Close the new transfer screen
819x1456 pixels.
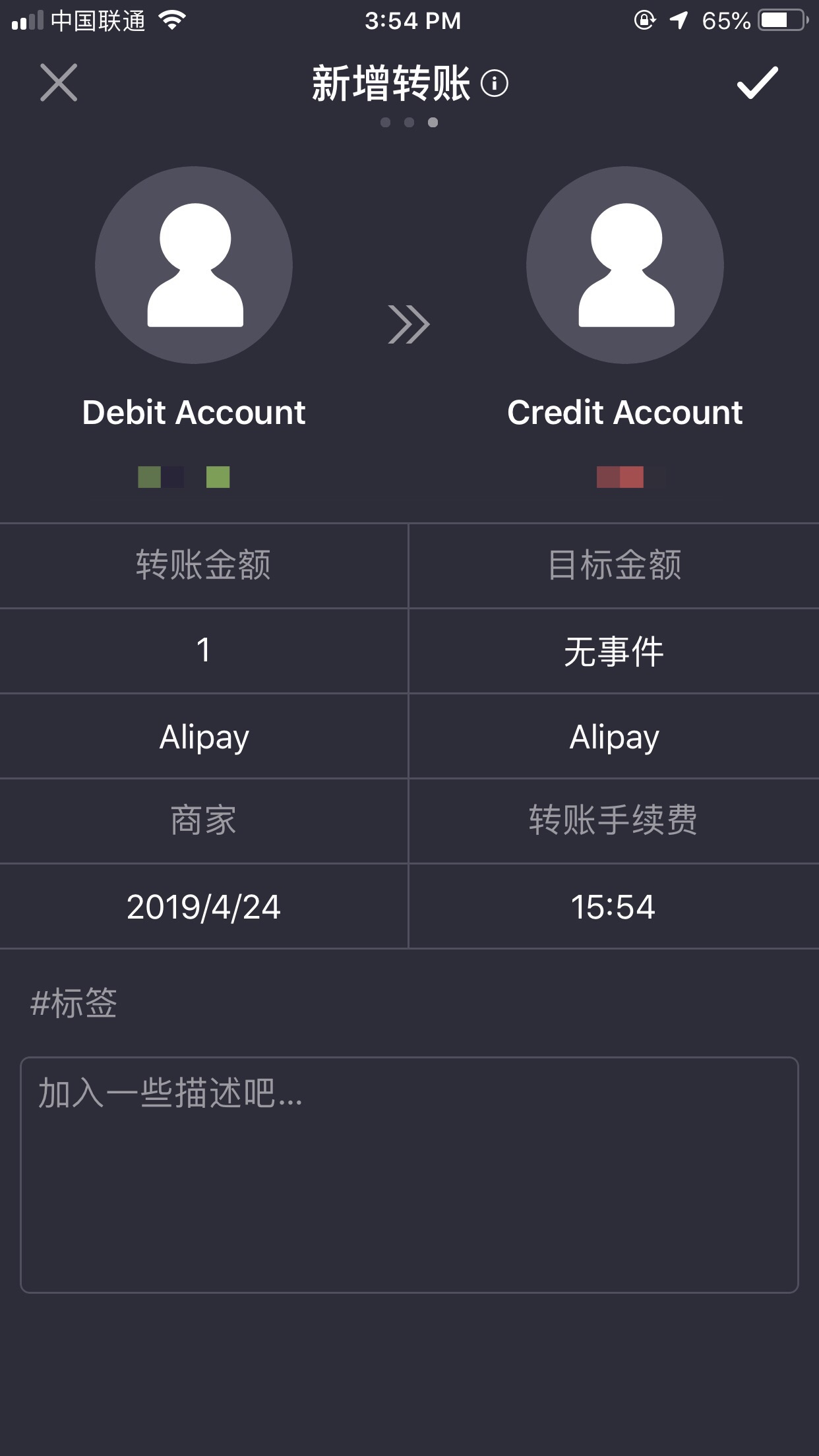coord(59,83)
